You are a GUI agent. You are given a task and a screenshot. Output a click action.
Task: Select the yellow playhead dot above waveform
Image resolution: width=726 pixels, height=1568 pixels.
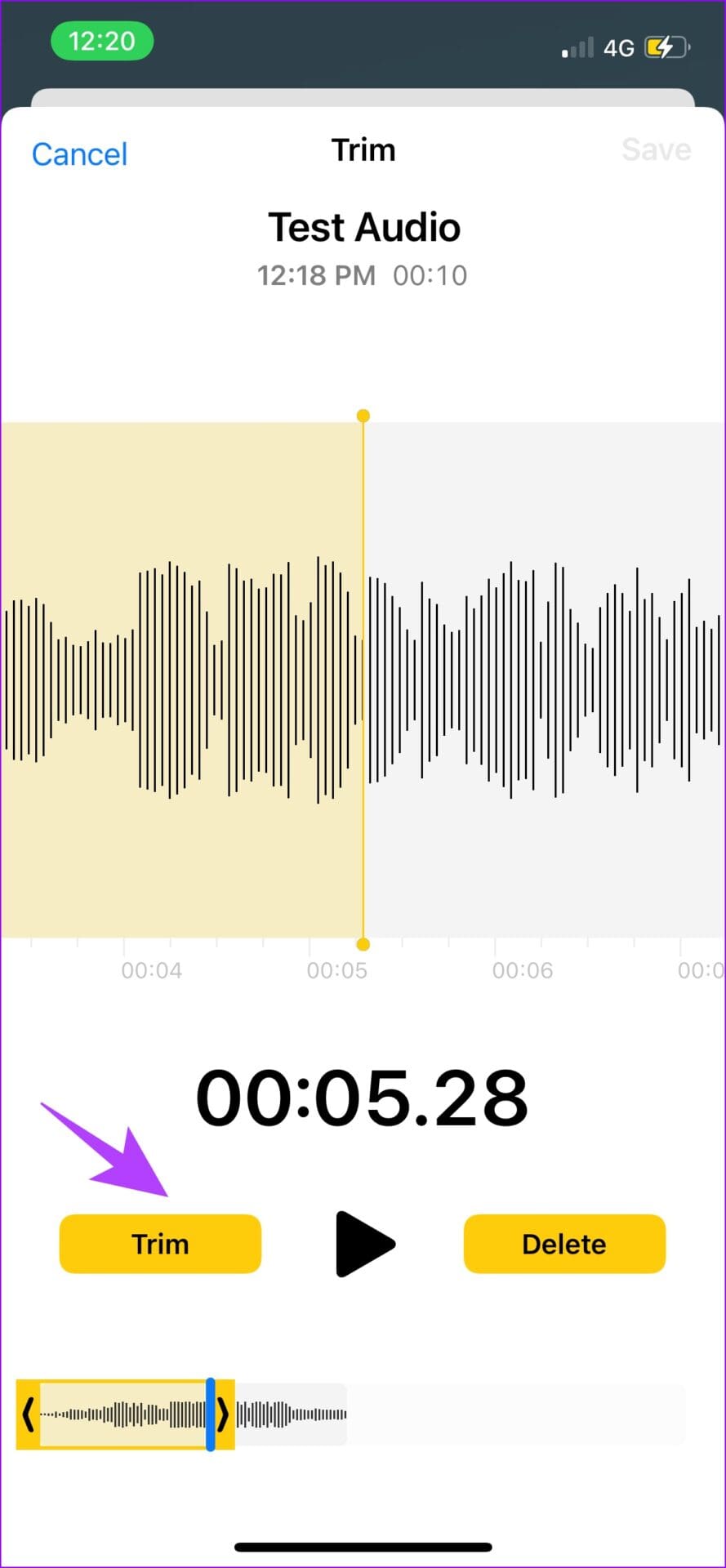363,416
